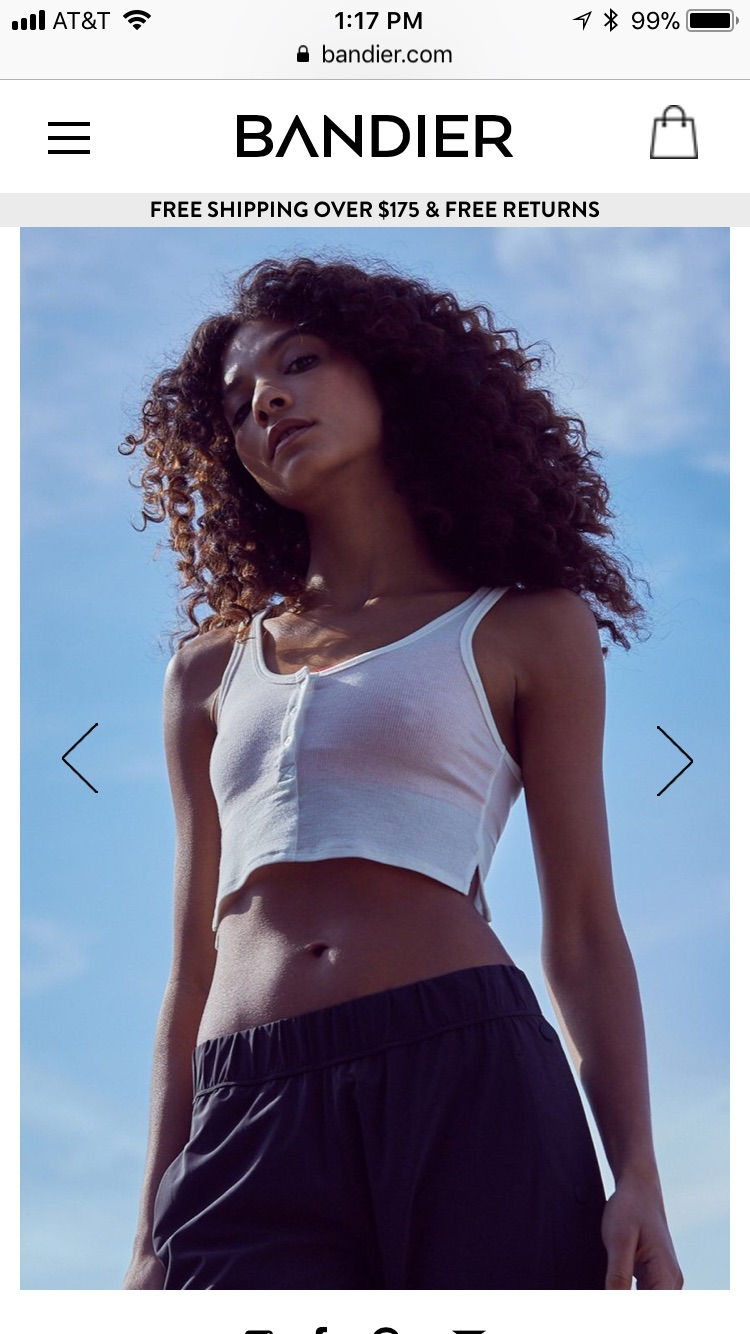Open the hamburger navigation menu
The height and width of the screenshot is (1334, 750).
69,137
